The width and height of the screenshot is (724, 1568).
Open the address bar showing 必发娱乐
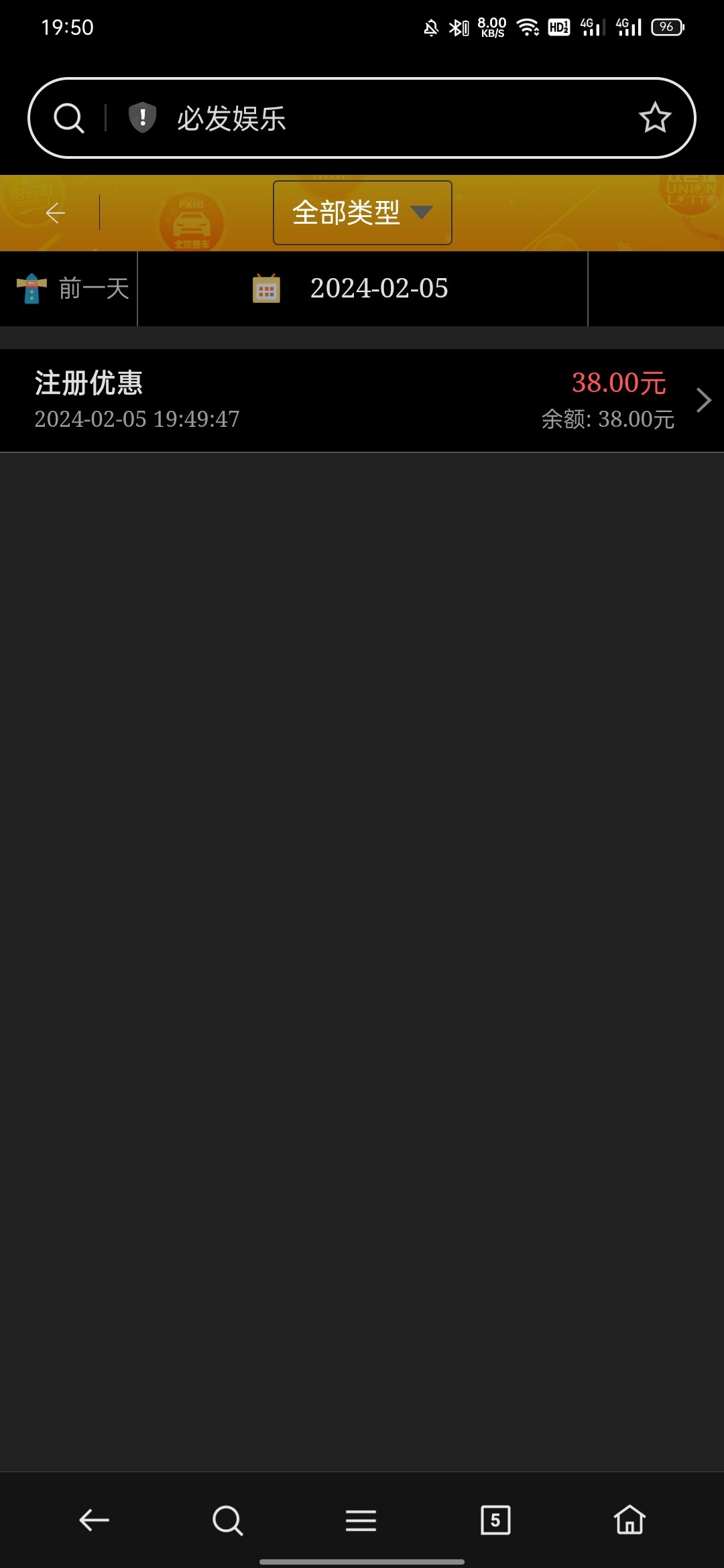362,118
